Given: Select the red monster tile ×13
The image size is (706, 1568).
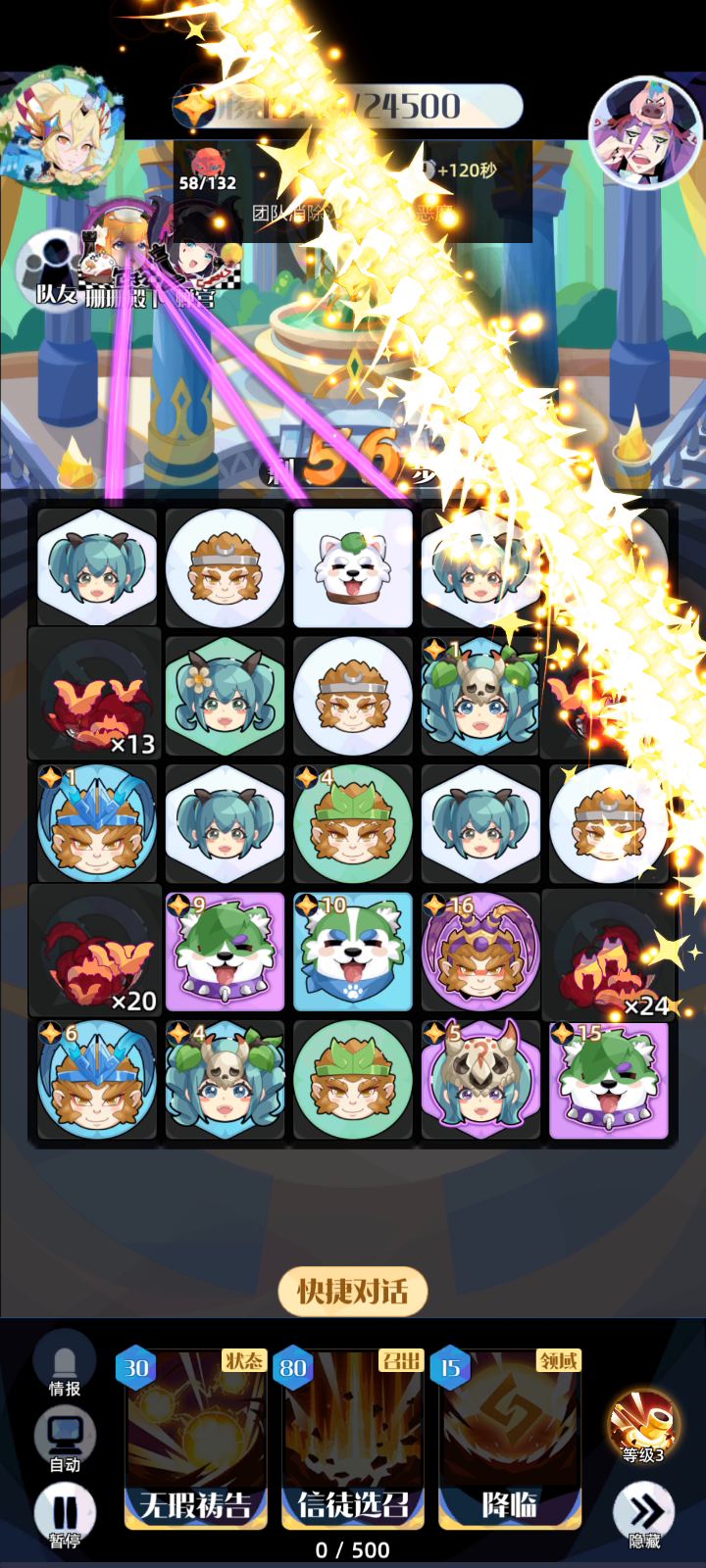Looking at the screenshot, I should (97, 696).
